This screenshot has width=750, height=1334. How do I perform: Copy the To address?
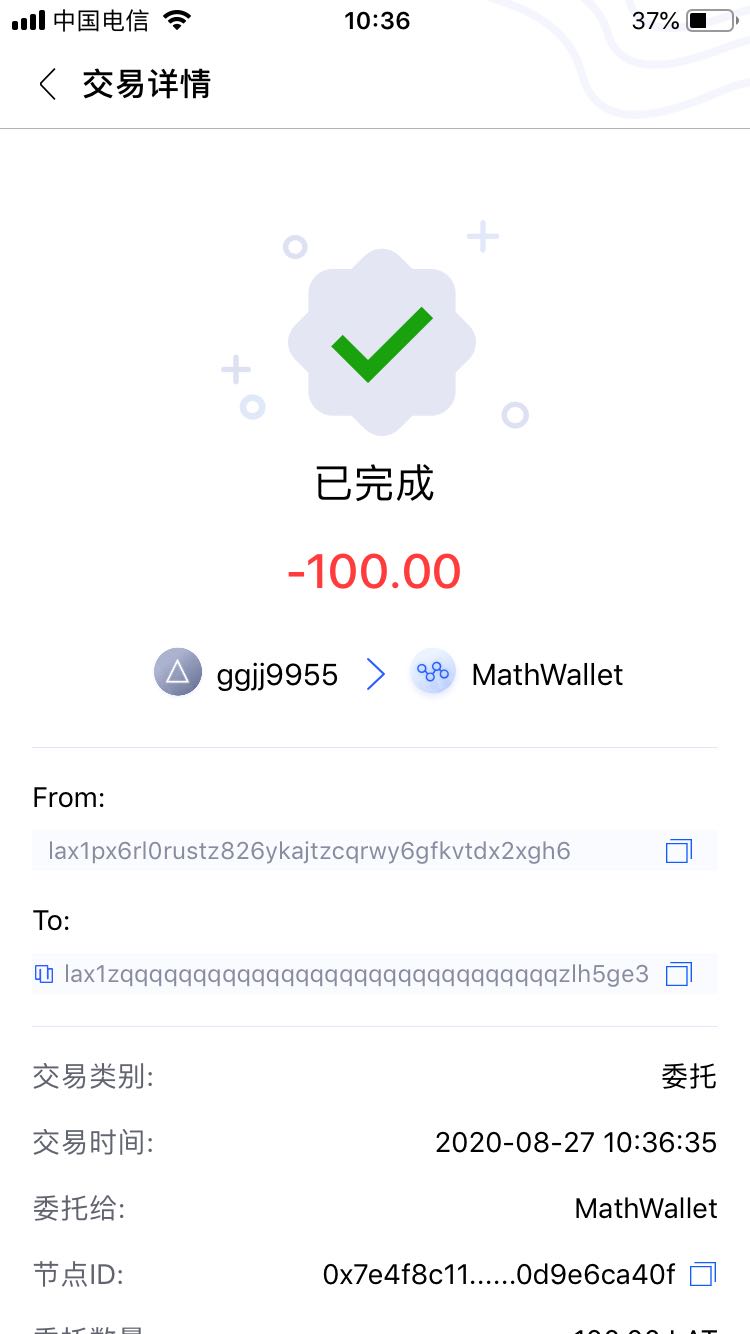pos(679,973)
